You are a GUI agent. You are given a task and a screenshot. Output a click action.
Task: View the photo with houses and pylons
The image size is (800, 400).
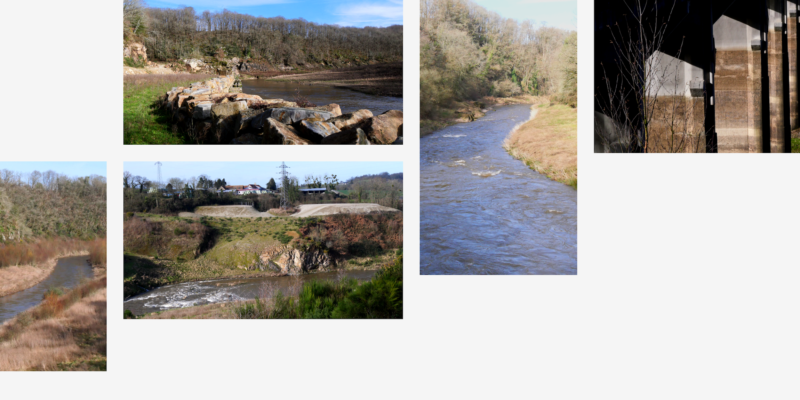tap(263, 240)
